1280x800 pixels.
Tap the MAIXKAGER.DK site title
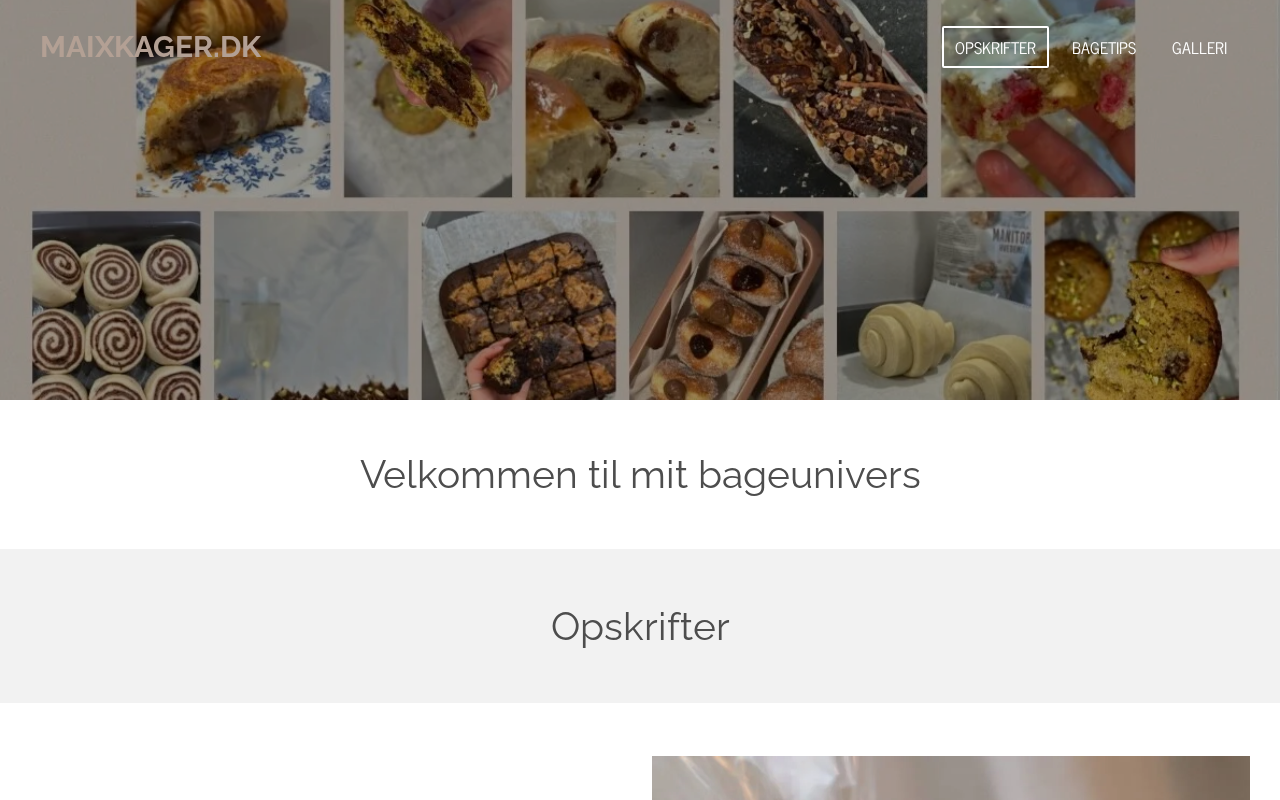[151, 47]
